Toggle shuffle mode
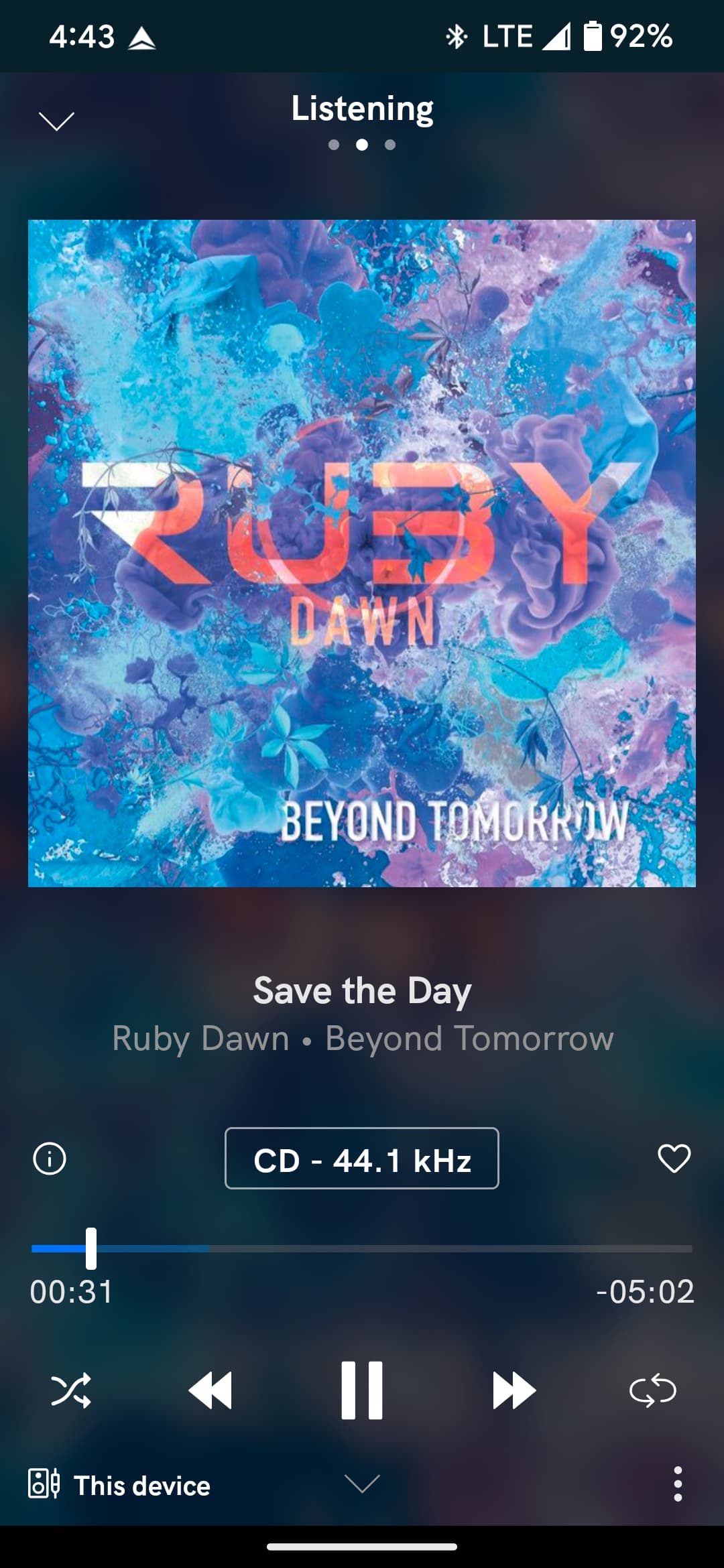 pos(71,1390)
